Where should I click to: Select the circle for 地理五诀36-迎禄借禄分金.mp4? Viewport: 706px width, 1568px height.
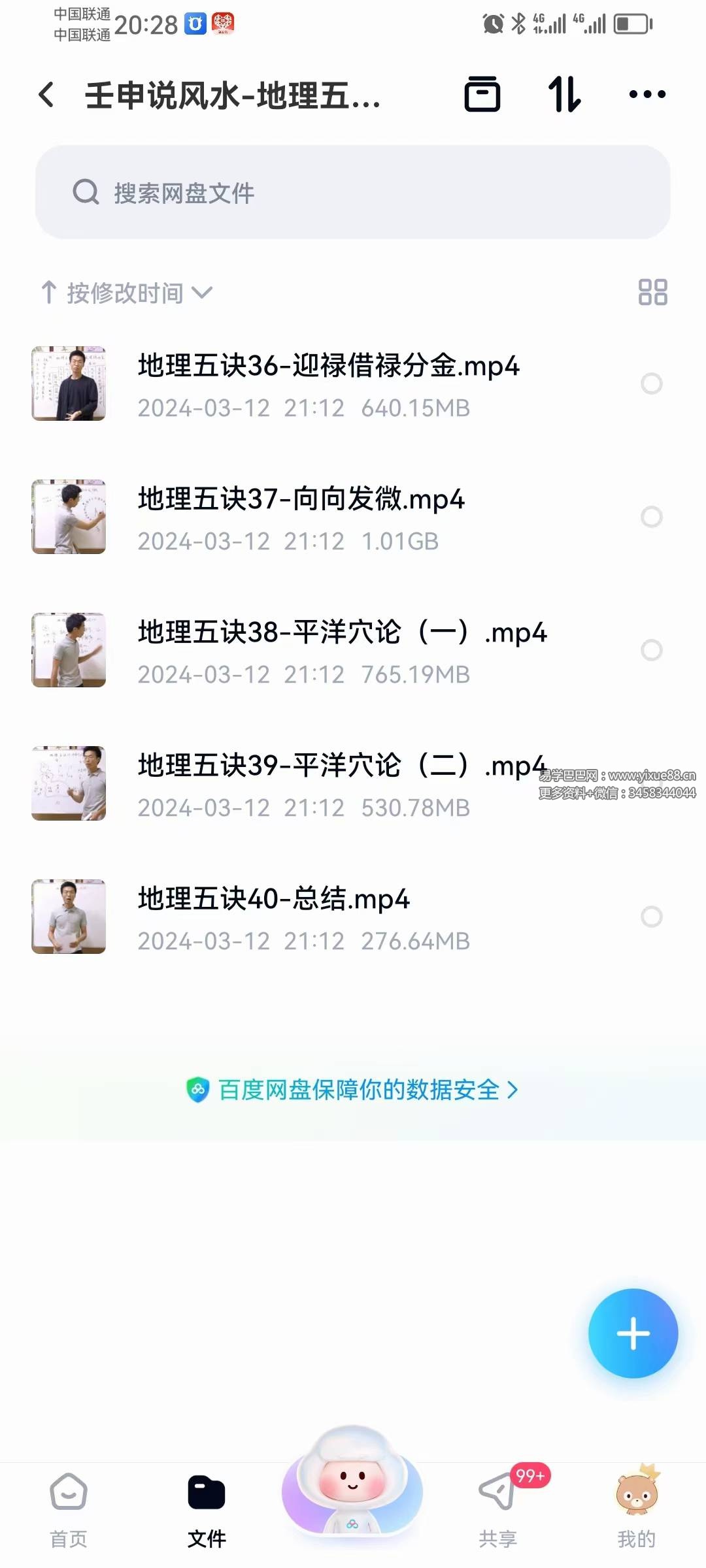[x=652, y=384]
